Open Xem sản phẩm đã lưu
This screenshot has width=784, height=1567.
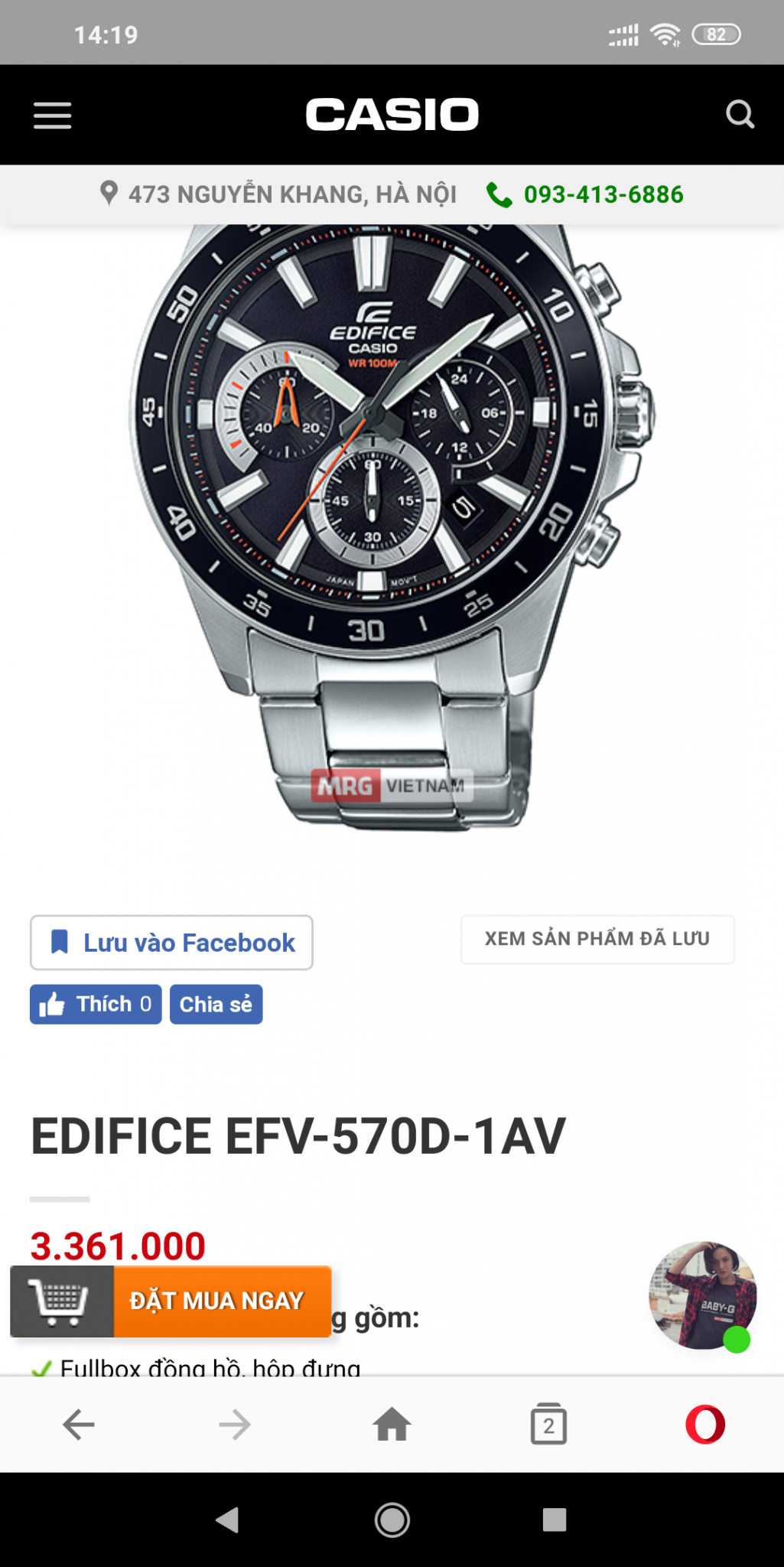coord(597,939)
